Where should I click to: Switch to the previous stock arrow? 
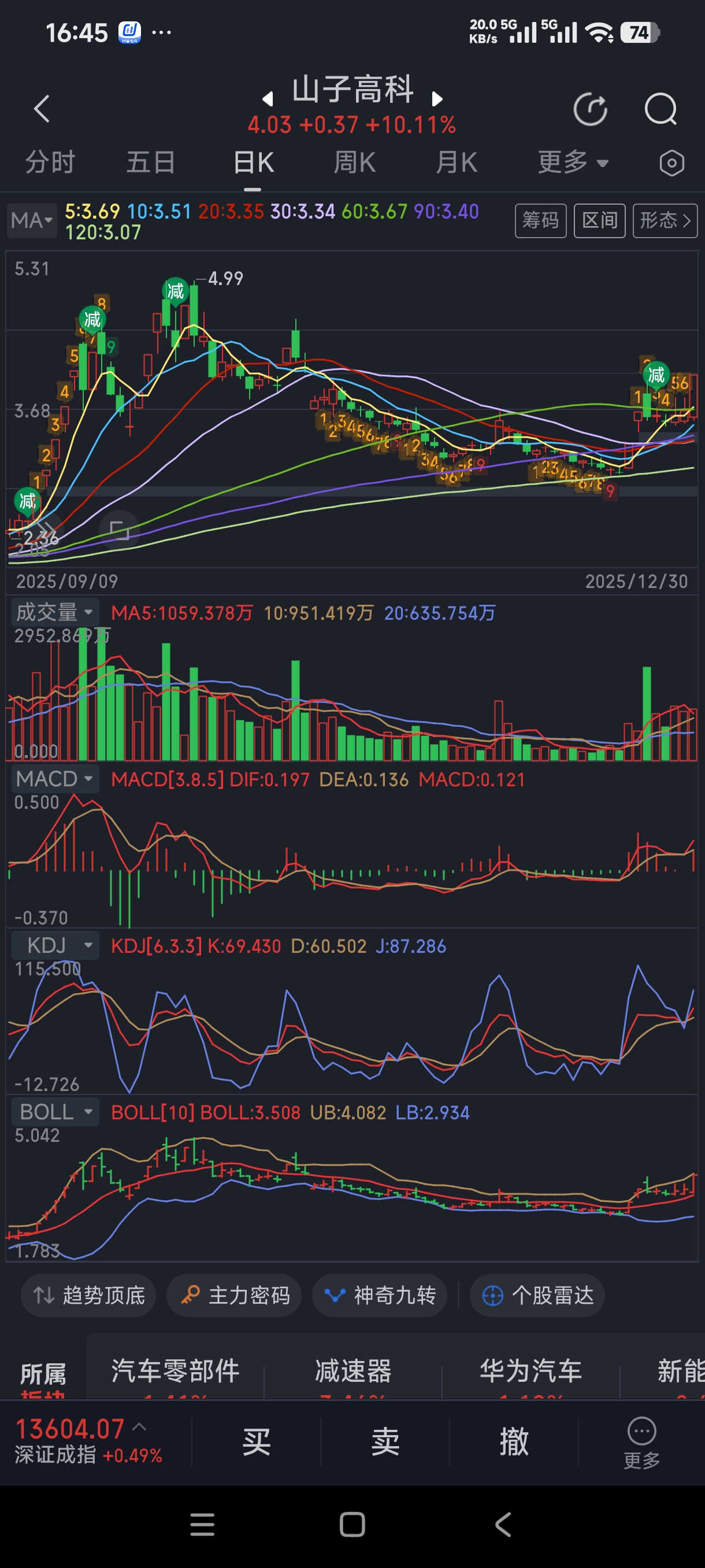[267, 99]
